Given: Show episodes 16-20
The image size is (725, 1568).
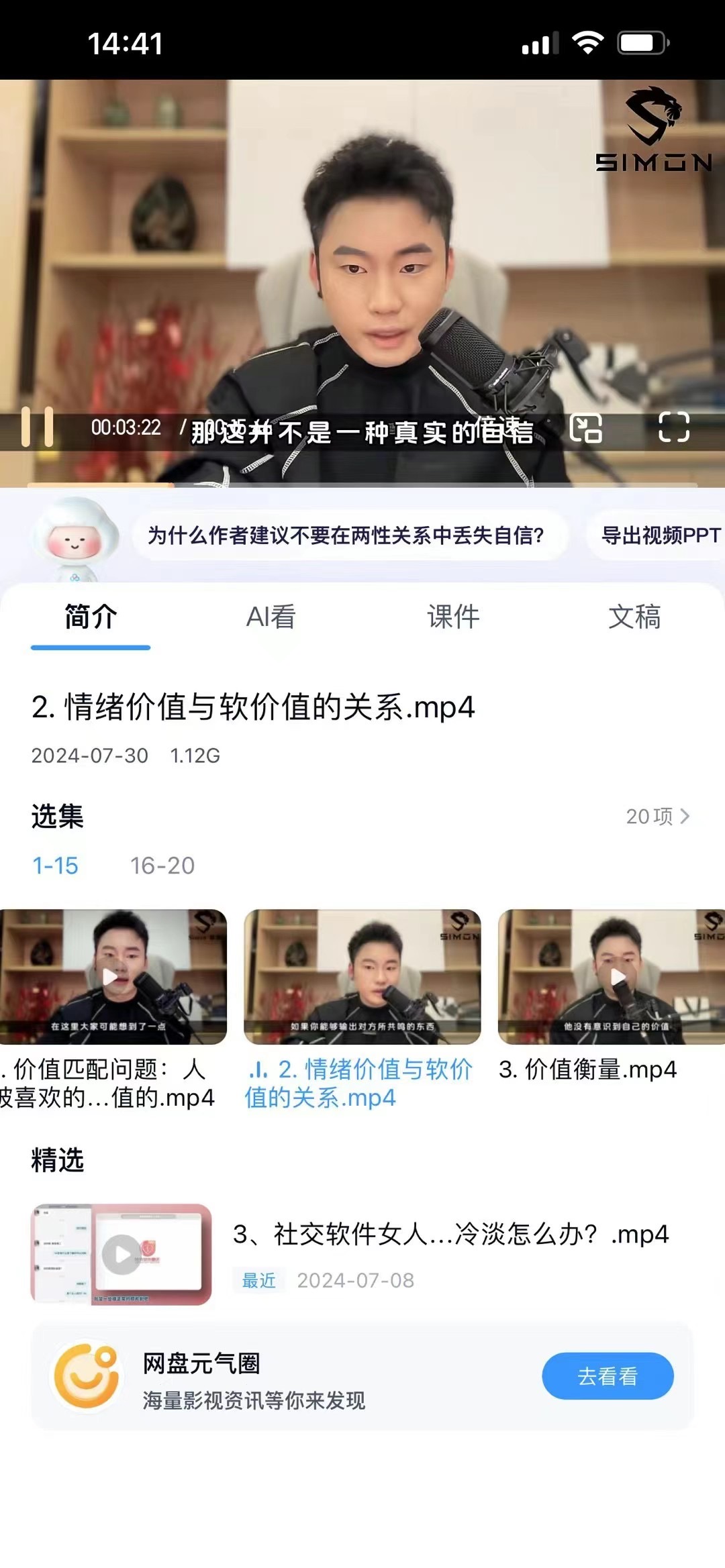Looking at the screenshot, I should (x=162, y=866).
